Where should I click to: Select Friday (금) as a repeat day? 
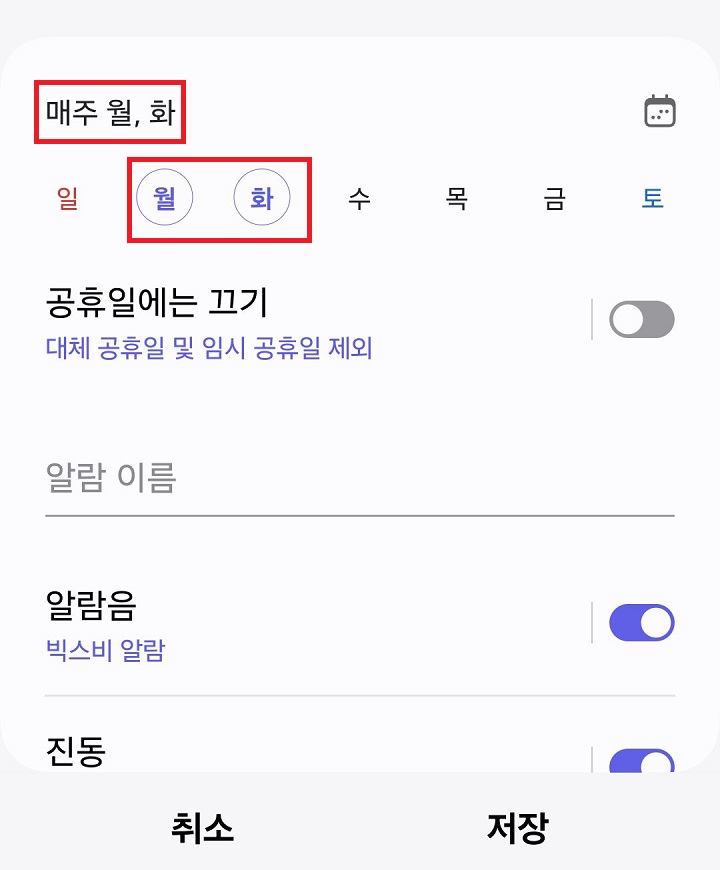click(x=555, y=198)
